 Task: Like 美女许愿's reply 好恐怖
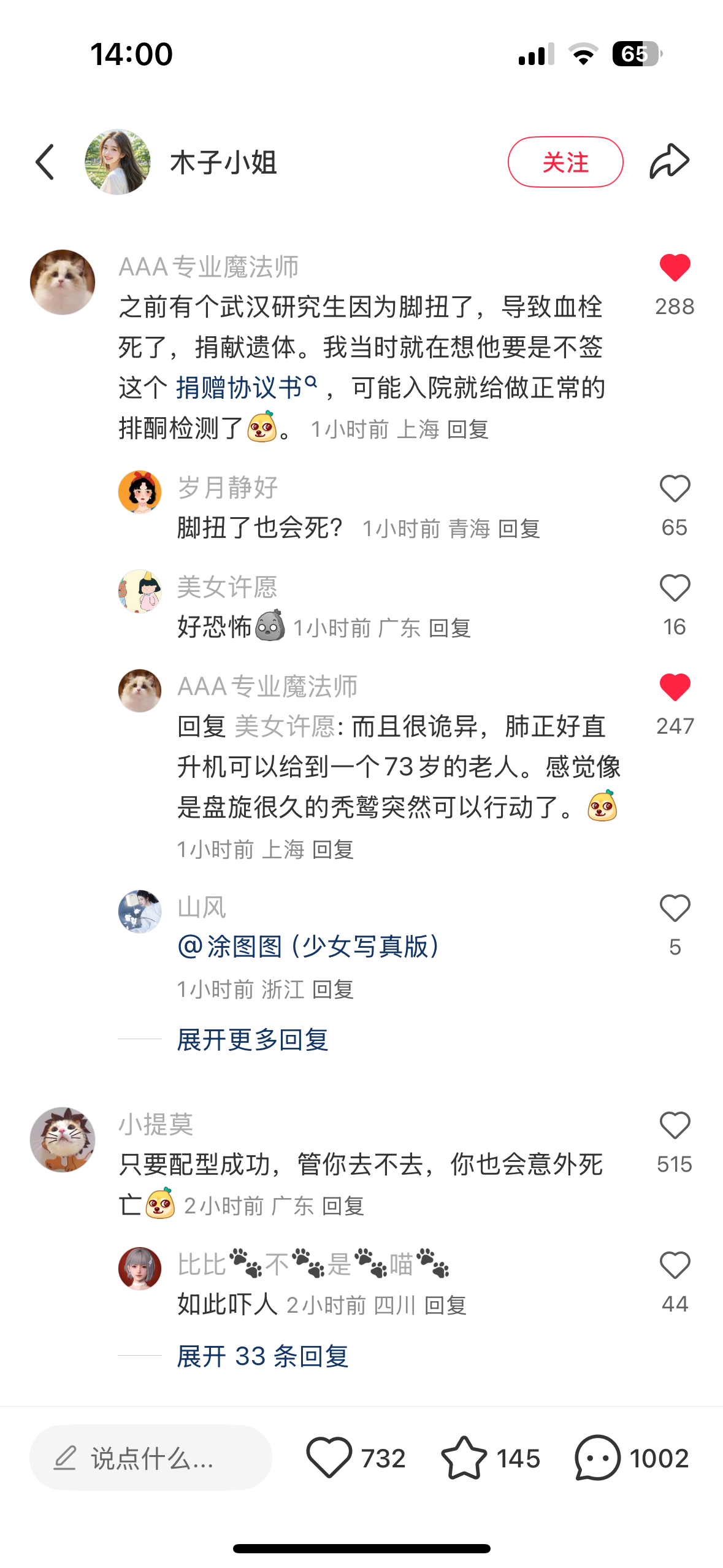[x=675, y=588]
